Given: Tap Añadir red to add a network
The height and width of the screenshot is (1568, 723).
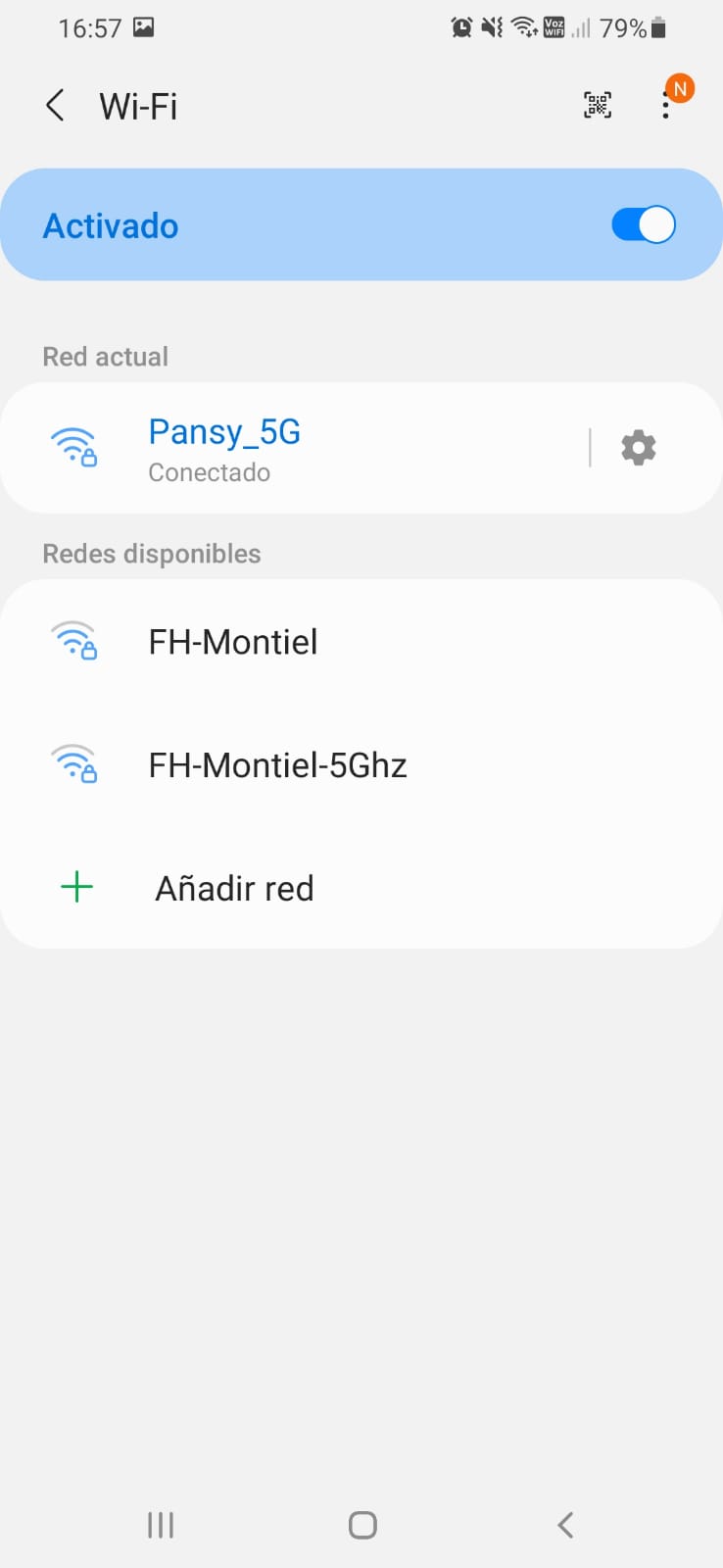Looking at the screenshot, I should tap(234, 889).
